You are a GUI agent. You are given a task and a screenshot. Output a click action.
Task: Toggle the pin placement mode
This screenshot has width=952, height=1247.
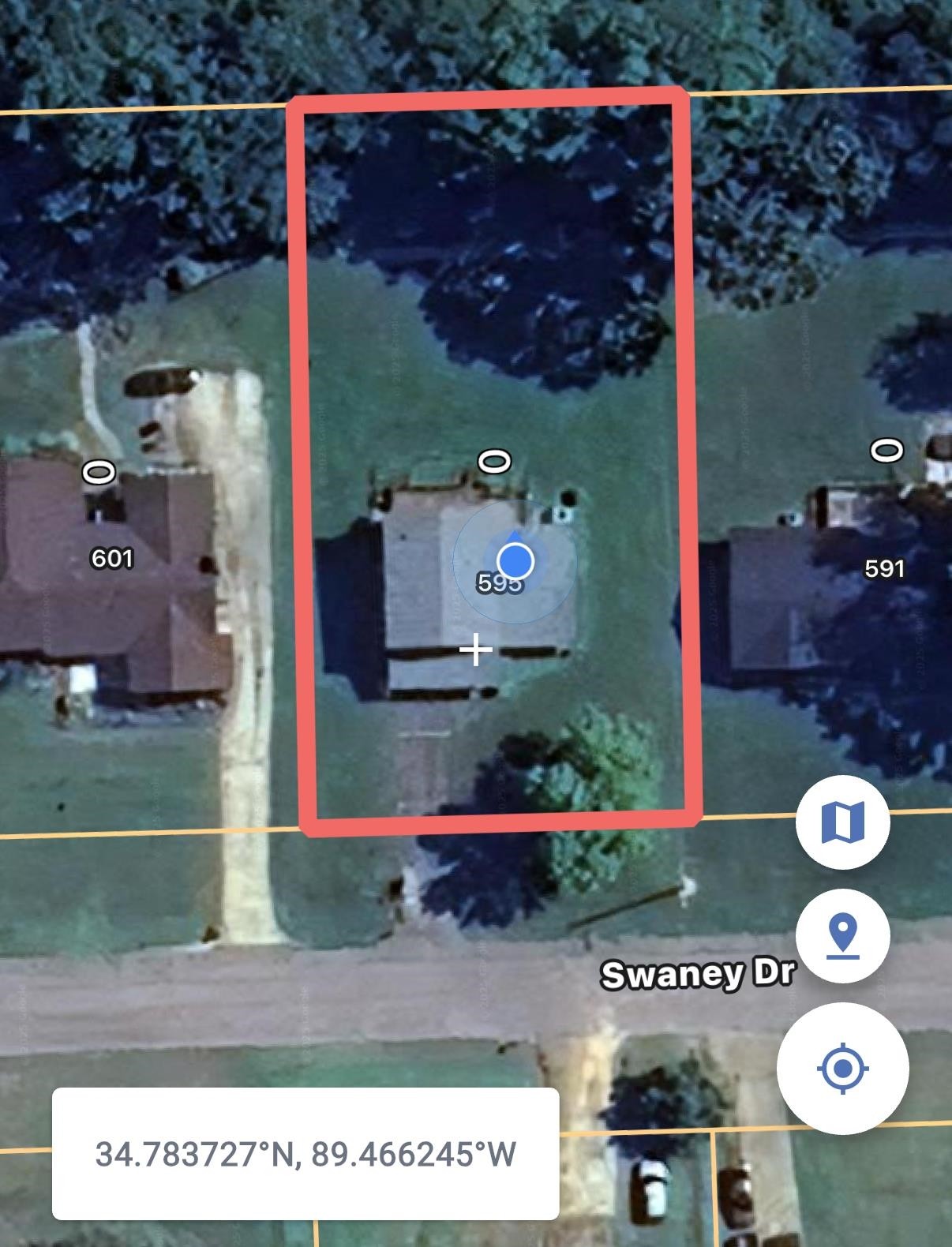tap(844, 935)
